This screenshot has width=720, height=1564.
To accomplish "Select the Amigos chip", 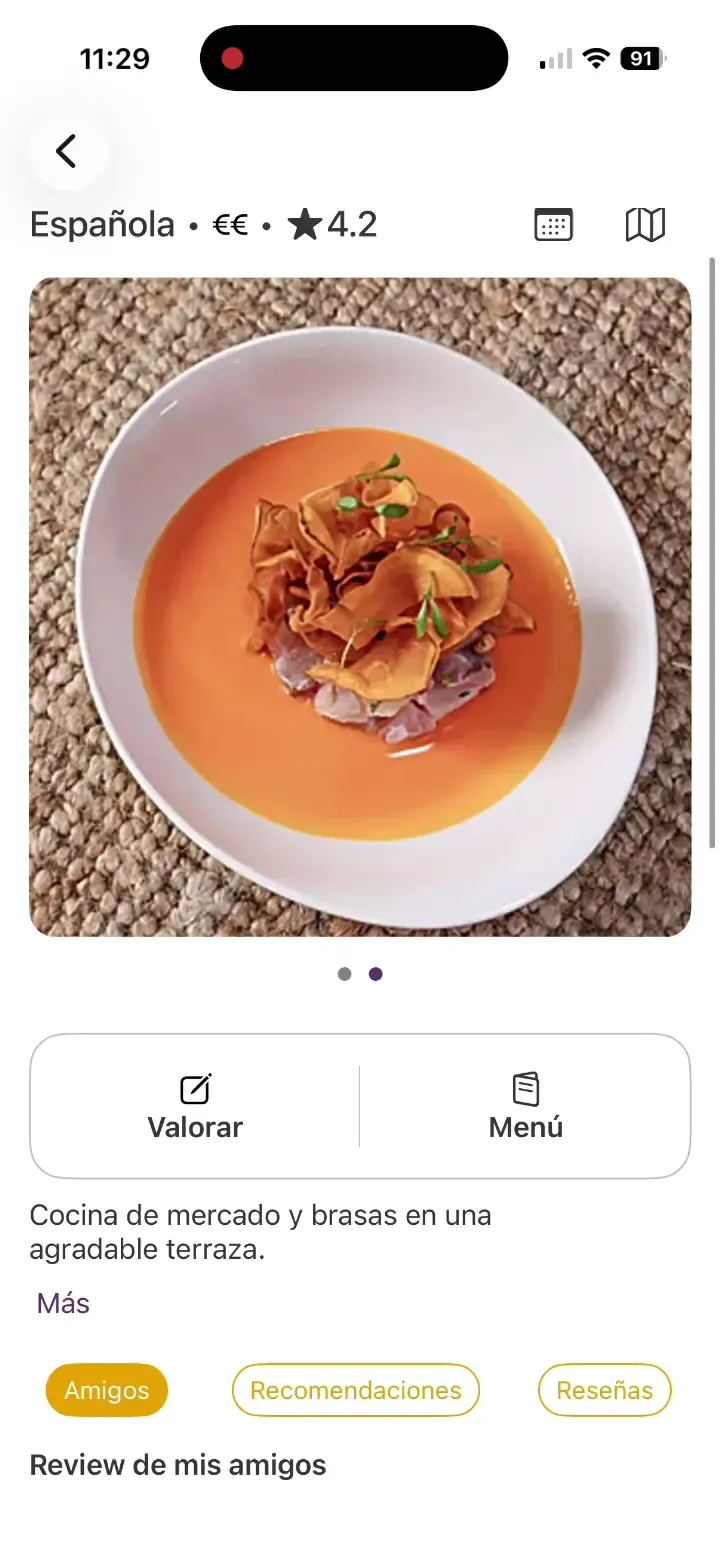I will coord(107,1390).
